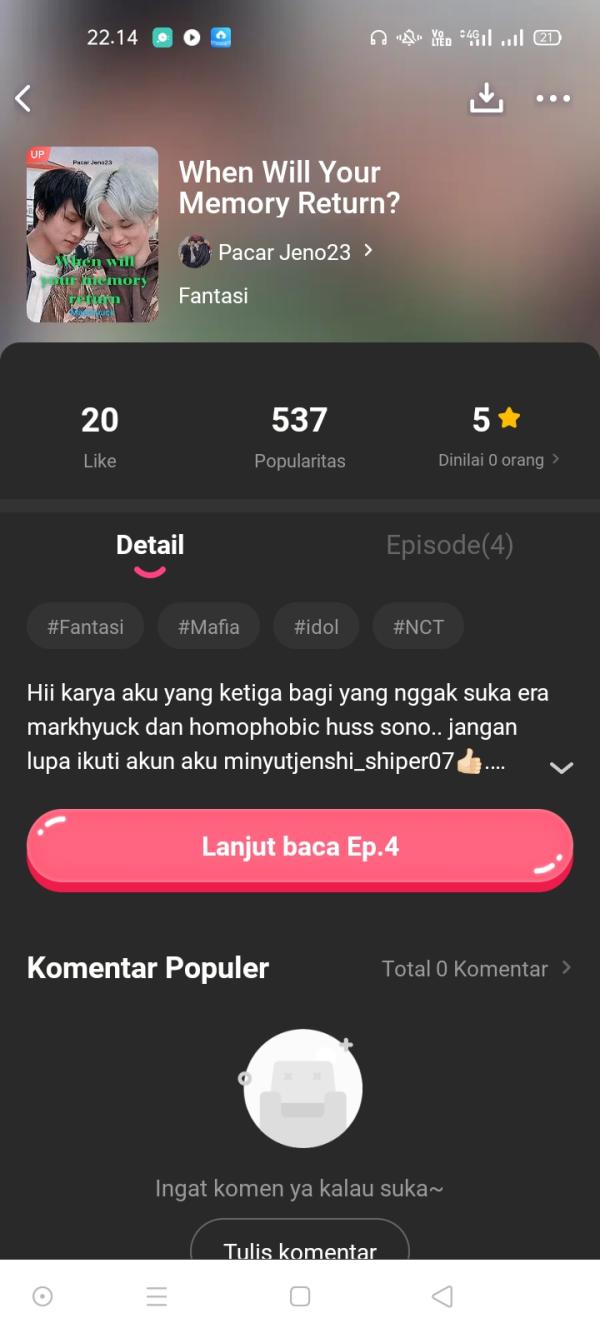
Task: Continue reading with Lanjut baca Ep.4
Action: [x=300, y=847]
